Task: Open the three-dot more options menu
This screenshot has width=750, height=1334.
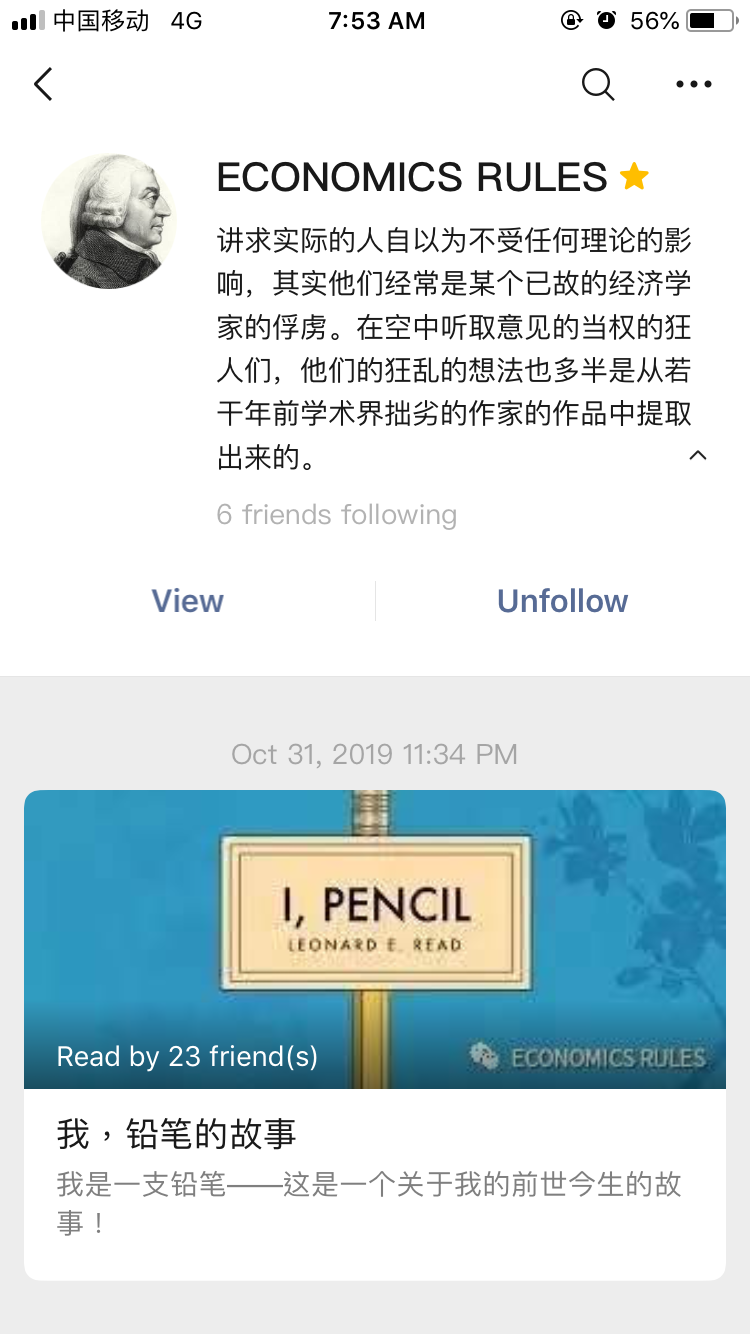Action: [x=694, y=85]
